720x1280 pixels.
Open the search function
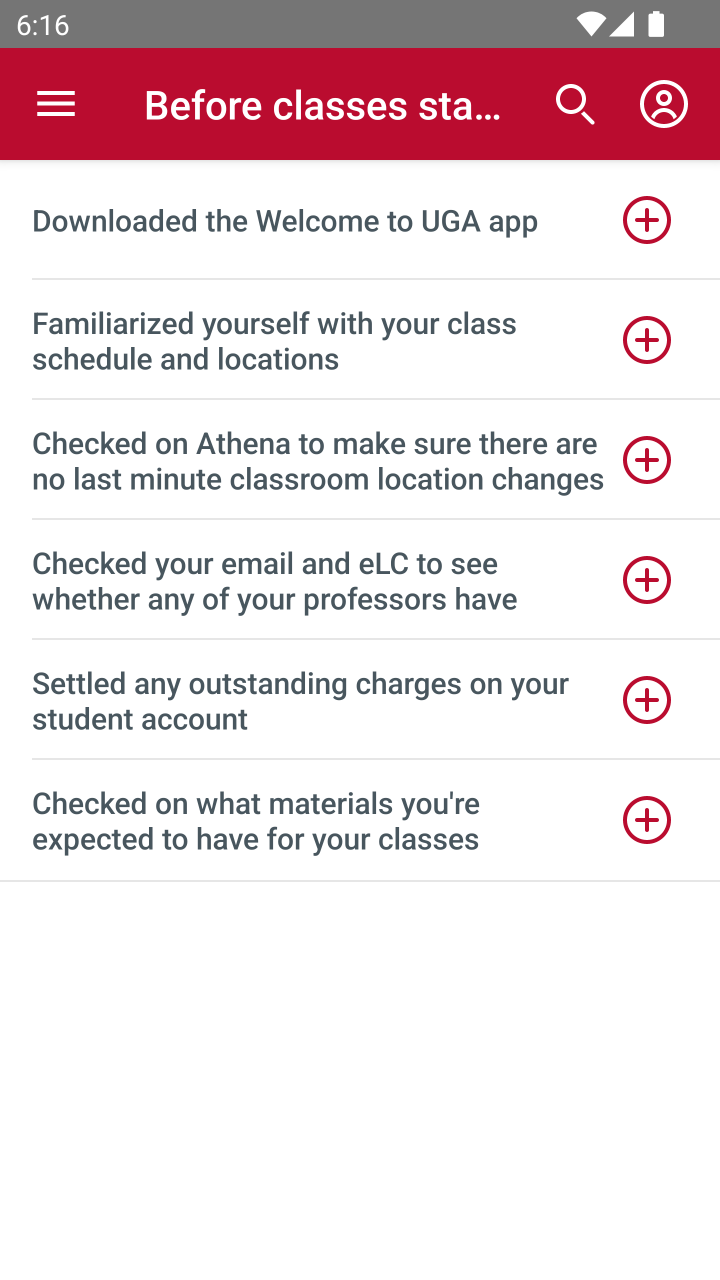coord(575,103)
